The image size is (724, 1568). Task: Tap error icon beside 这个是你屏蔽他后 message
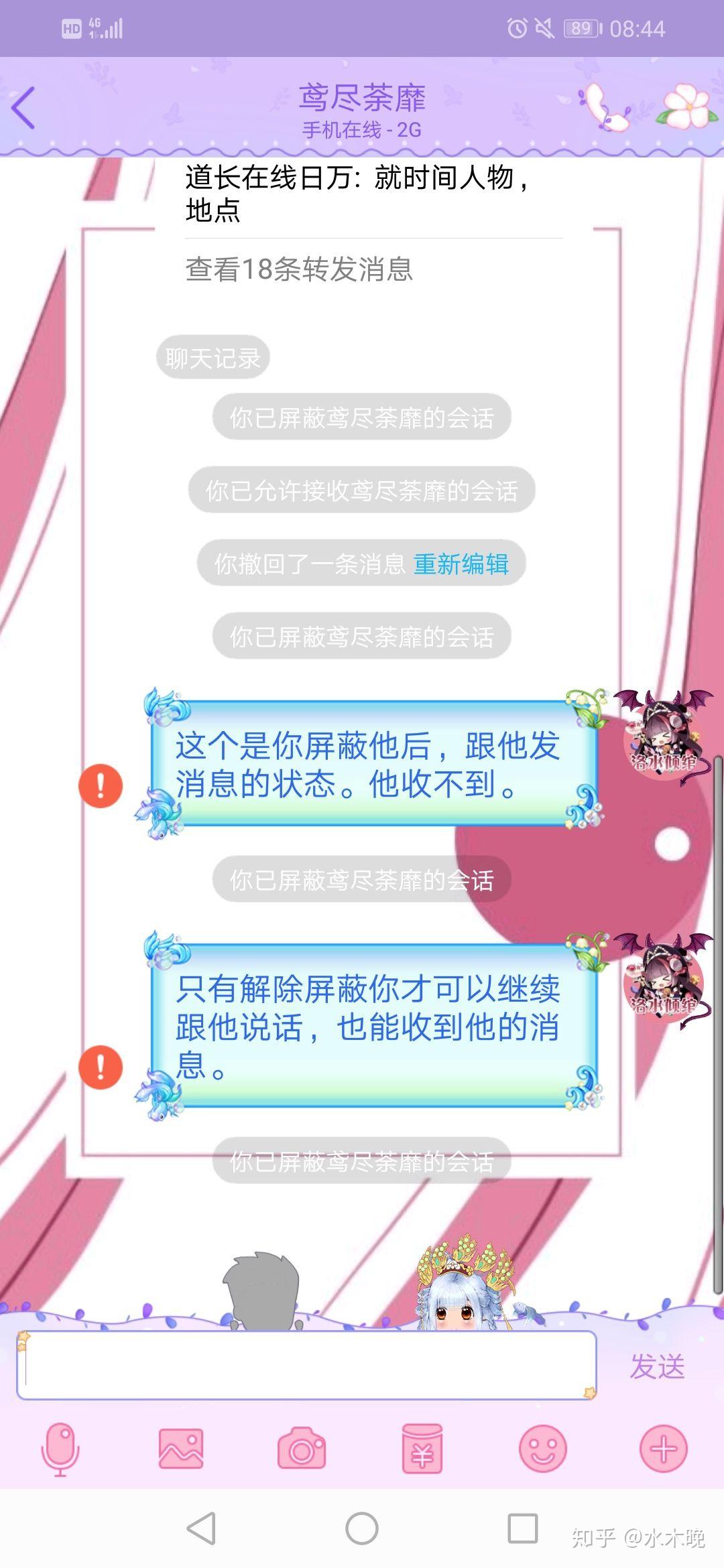tap(101, 785)
